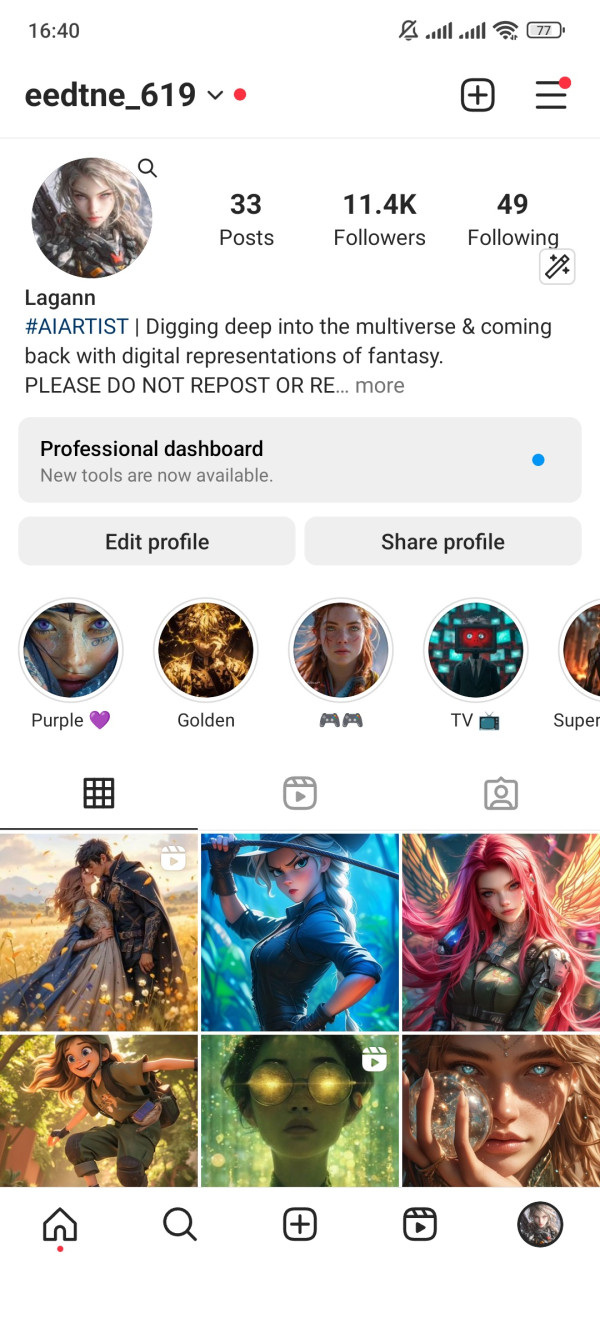600x1333 pixels.
Task: Open the Following list
Action: [x=512, y=219]
